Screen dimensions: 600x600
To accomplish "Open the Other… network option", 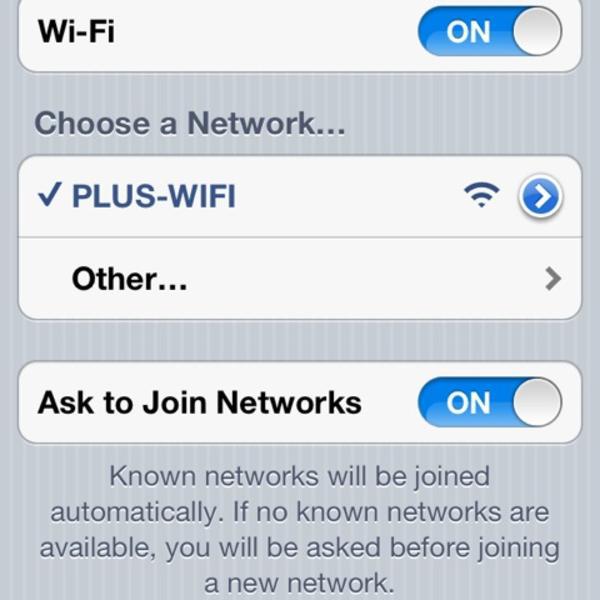I will coord(300,279).
